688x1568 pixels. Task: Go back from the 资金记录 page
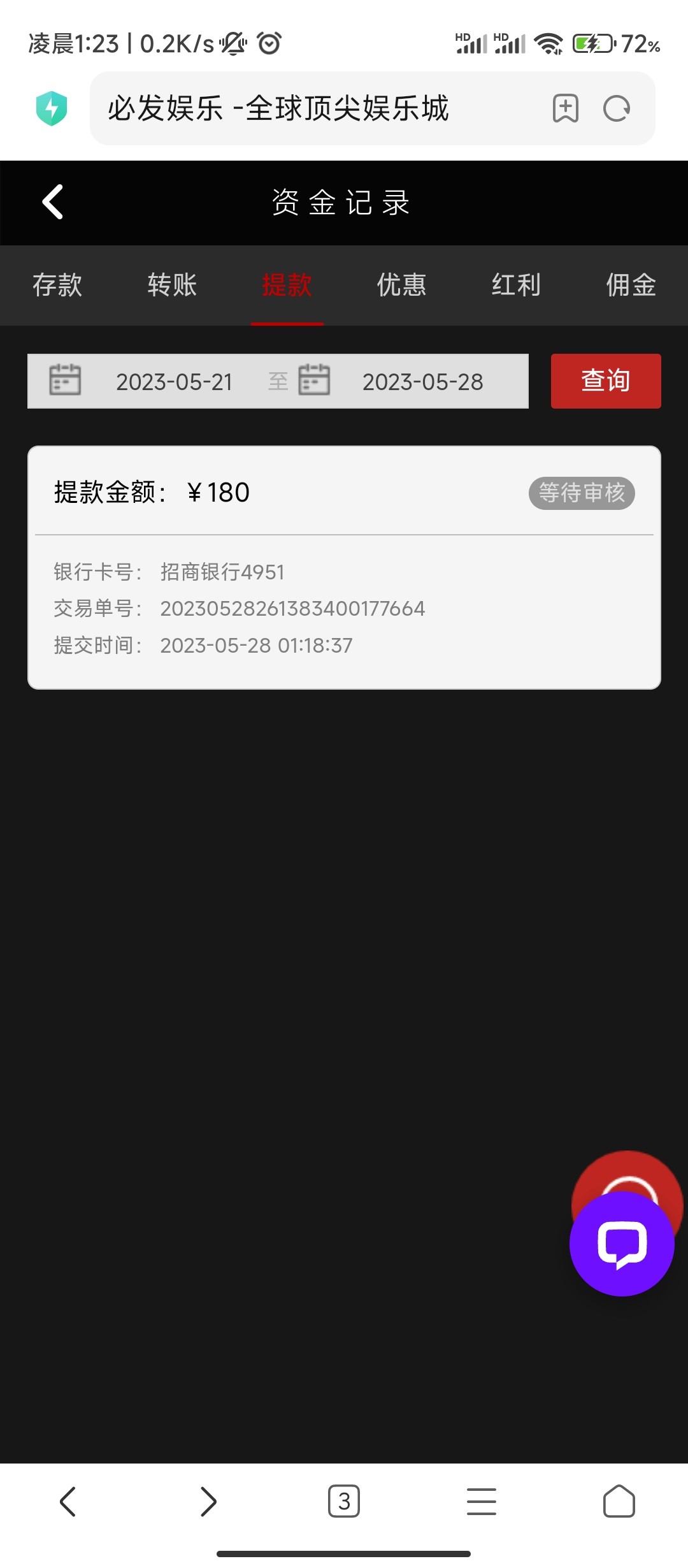pos(53,202)
